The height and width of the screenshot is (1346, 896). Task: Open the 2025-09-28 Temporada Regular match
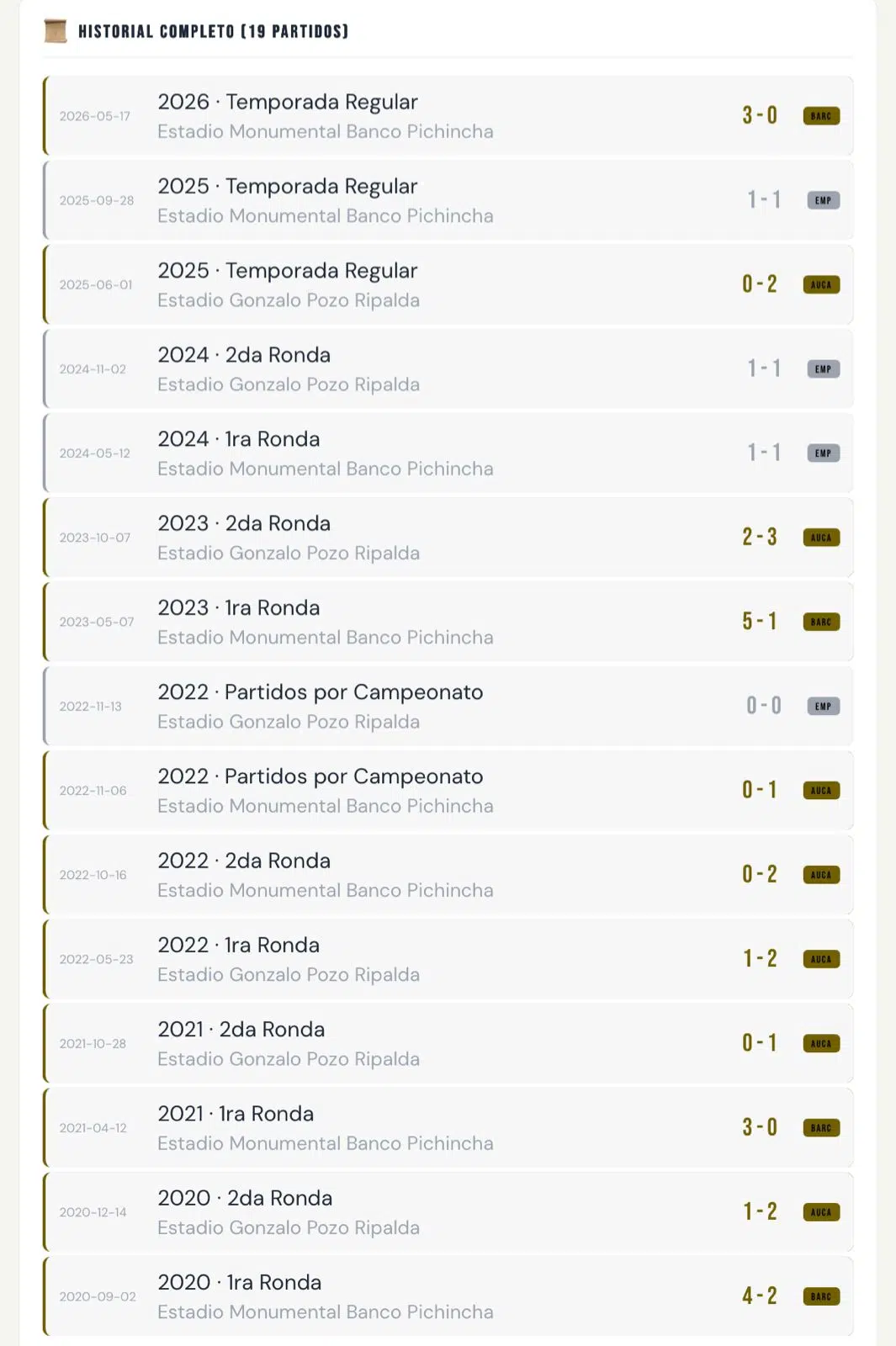[448, 200]
